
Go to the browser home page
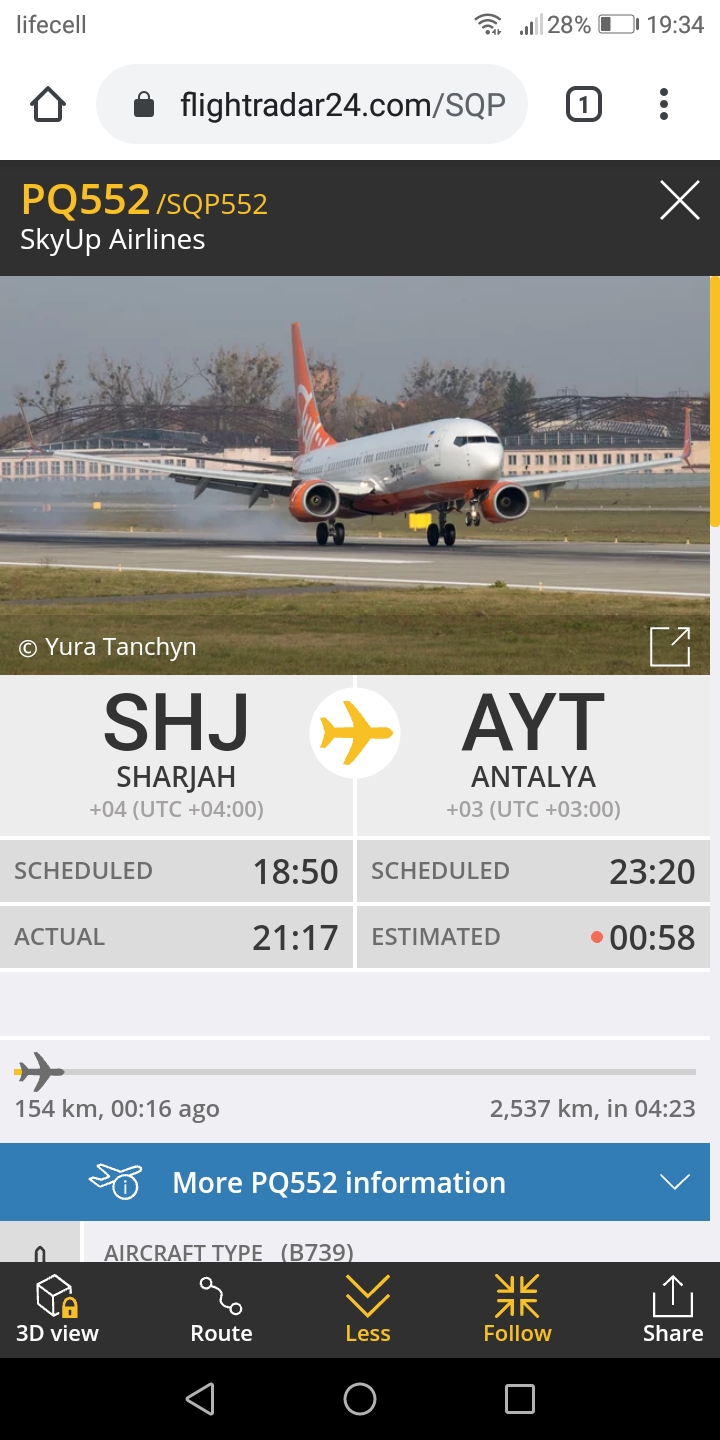[x=48, y=105]
